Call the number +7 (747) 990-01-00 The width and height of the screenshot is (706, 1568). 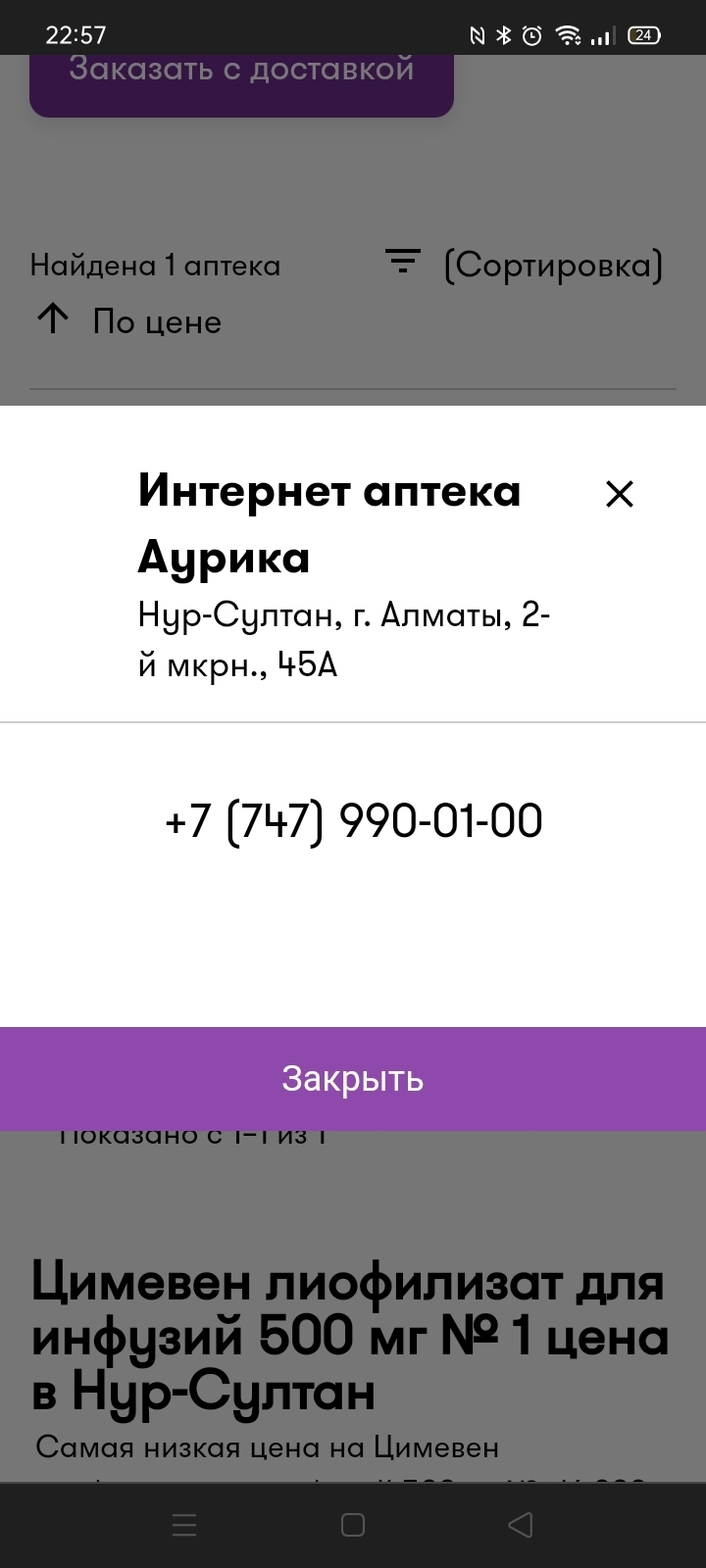[353, 820]
